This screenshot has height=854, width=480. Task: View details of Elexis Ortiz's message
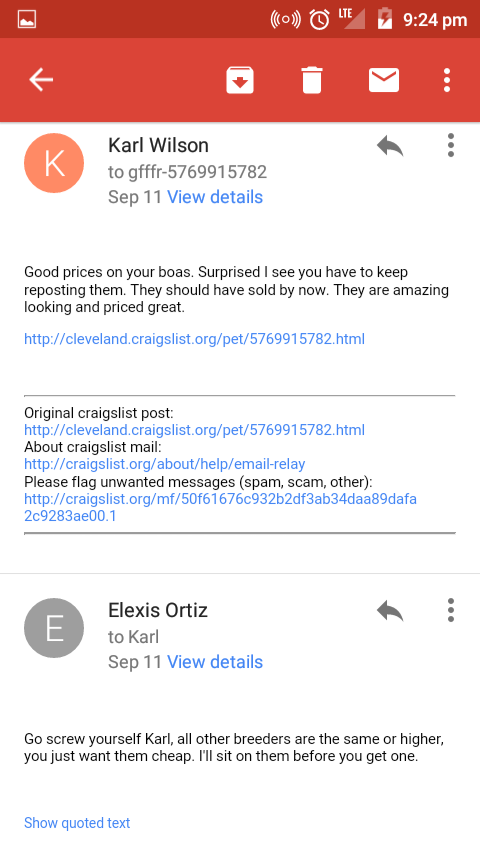pos(215,662)
